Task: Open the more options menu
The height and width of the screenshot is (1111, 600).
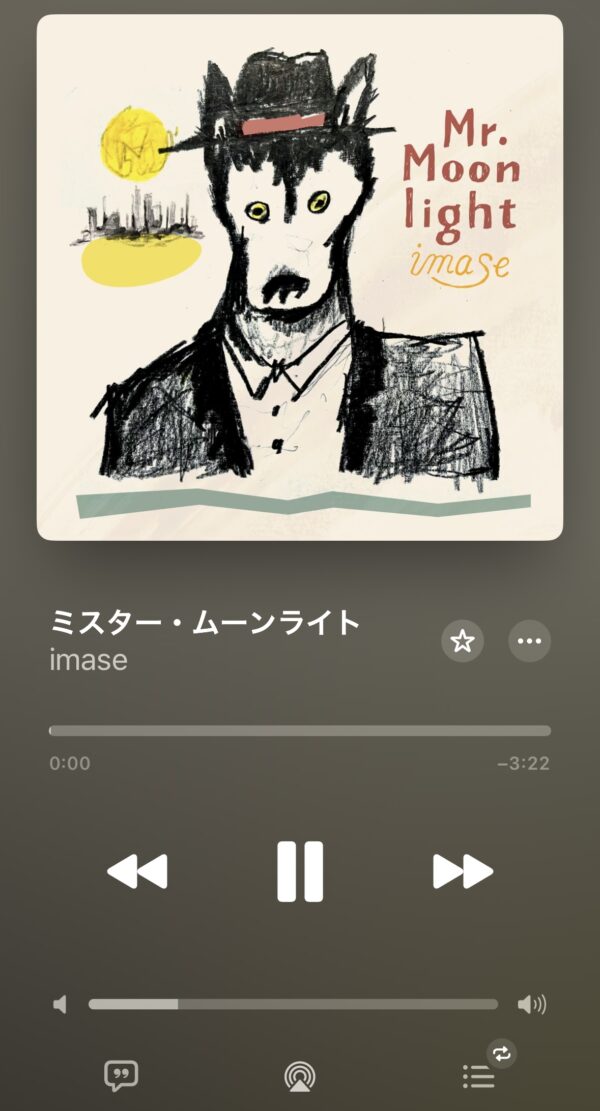Action: click(x=529, y=641)
